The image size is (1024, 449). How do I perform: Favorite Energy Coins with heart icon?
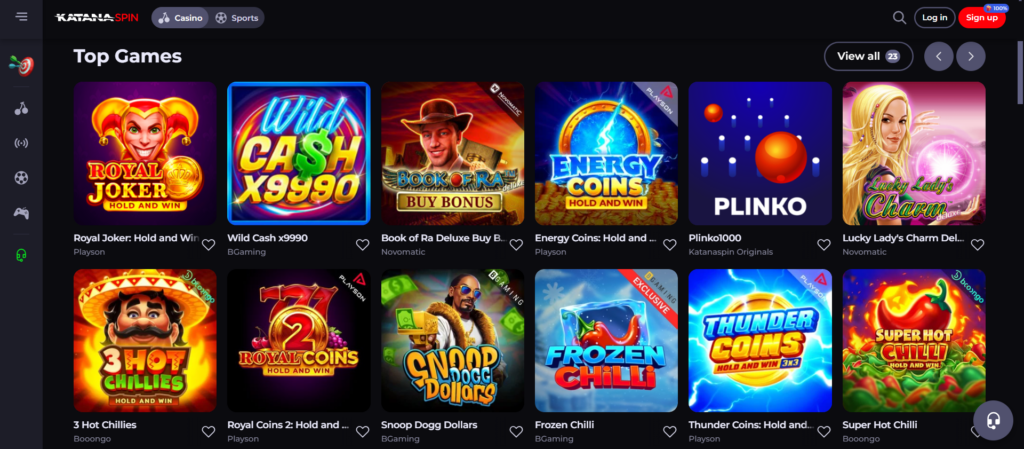tap(670, 245)
